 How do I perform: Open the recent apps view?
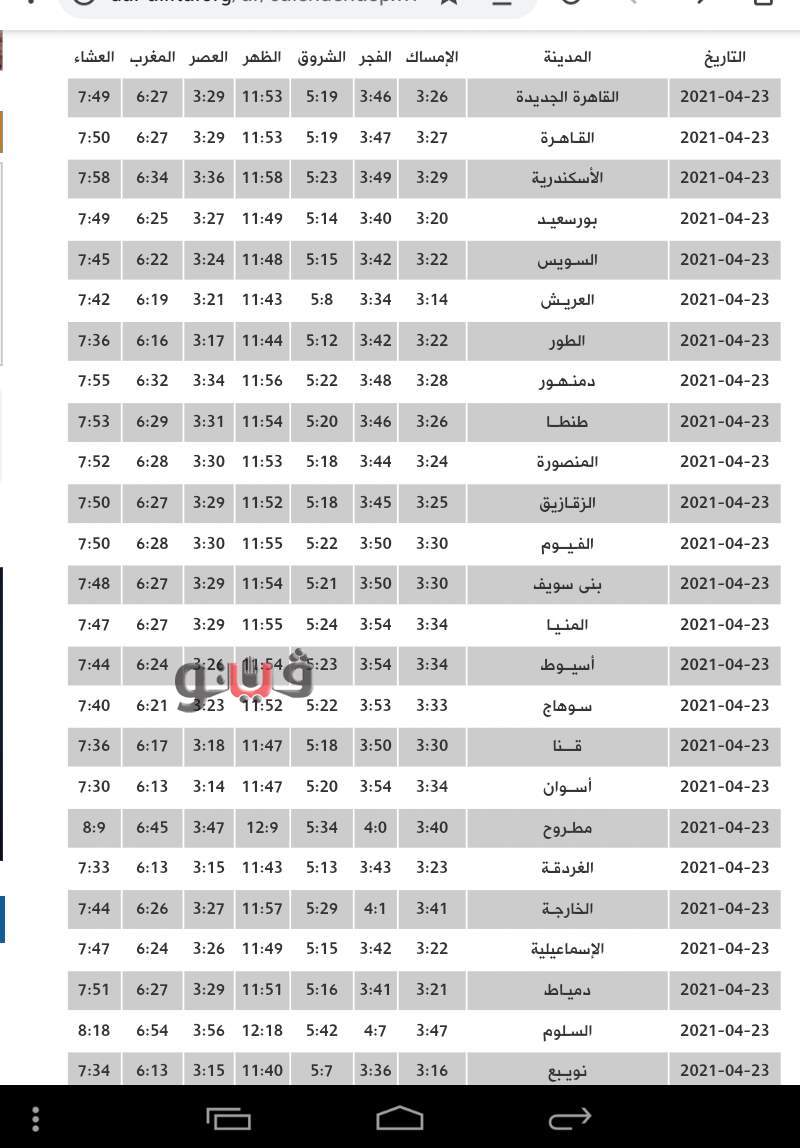click(x=228, y=1117)
